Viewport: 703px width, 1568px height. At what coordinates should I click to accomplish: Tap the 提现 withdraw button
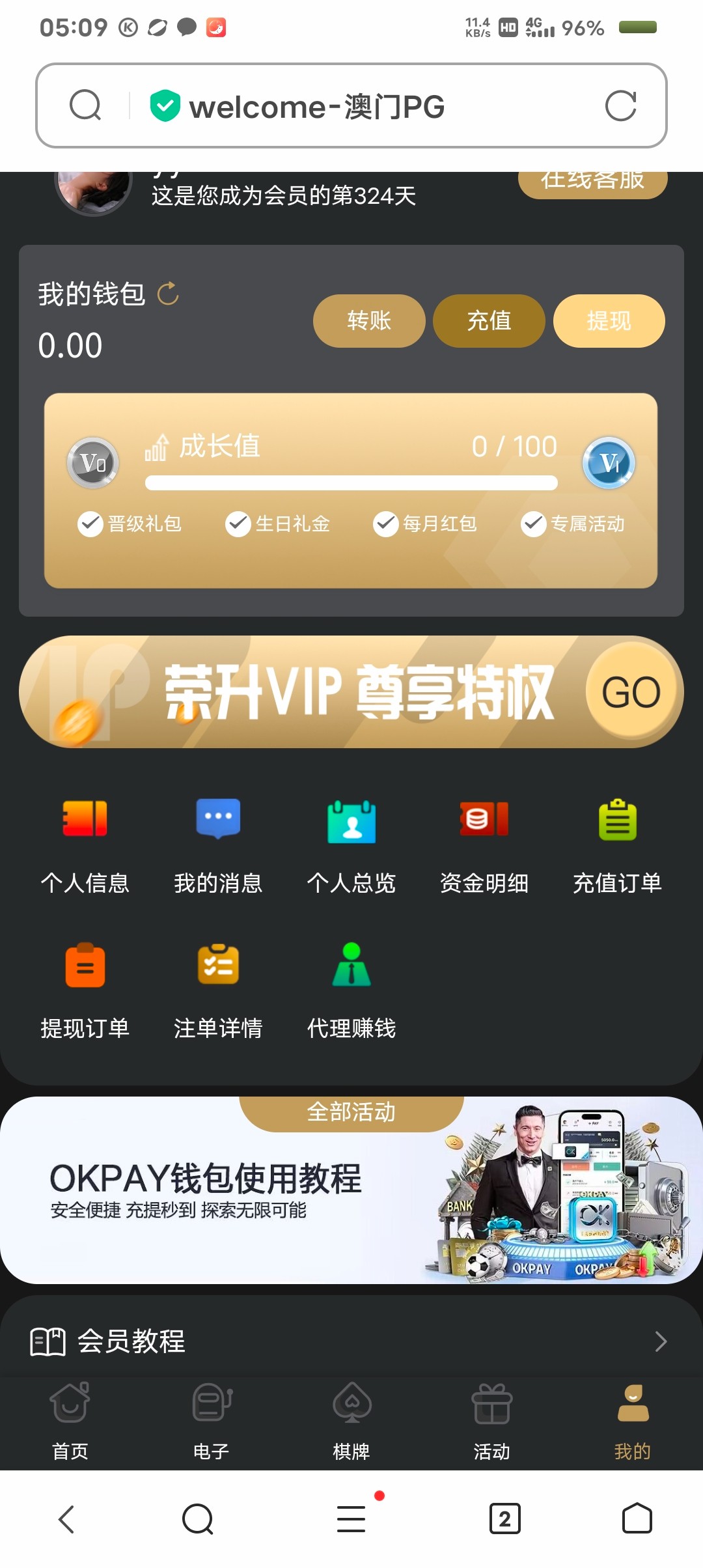[609, 321]
